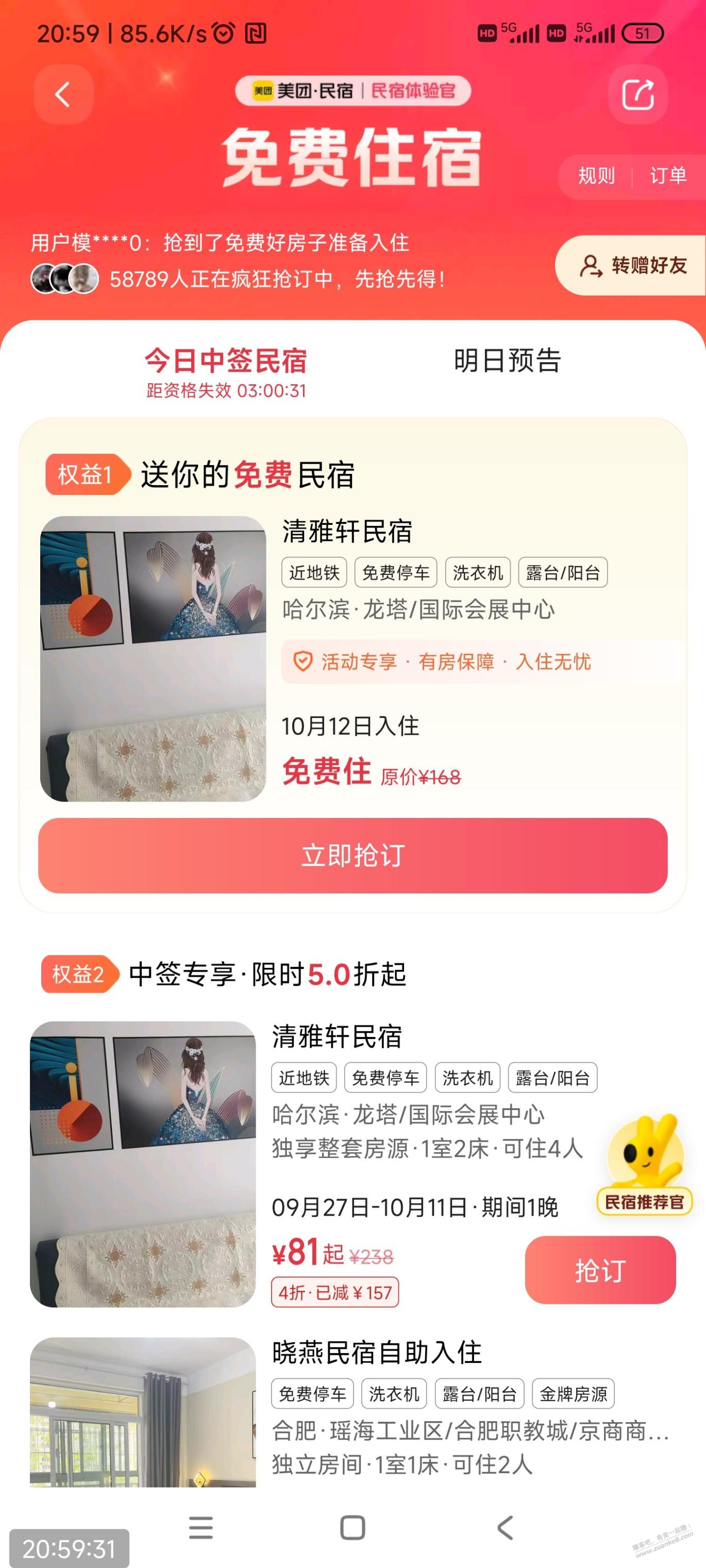Tap 抢订 for the ¥81 清雅轩民宿
Image resolution: width=706 pixels, height=1568 pixels.
600,1269
